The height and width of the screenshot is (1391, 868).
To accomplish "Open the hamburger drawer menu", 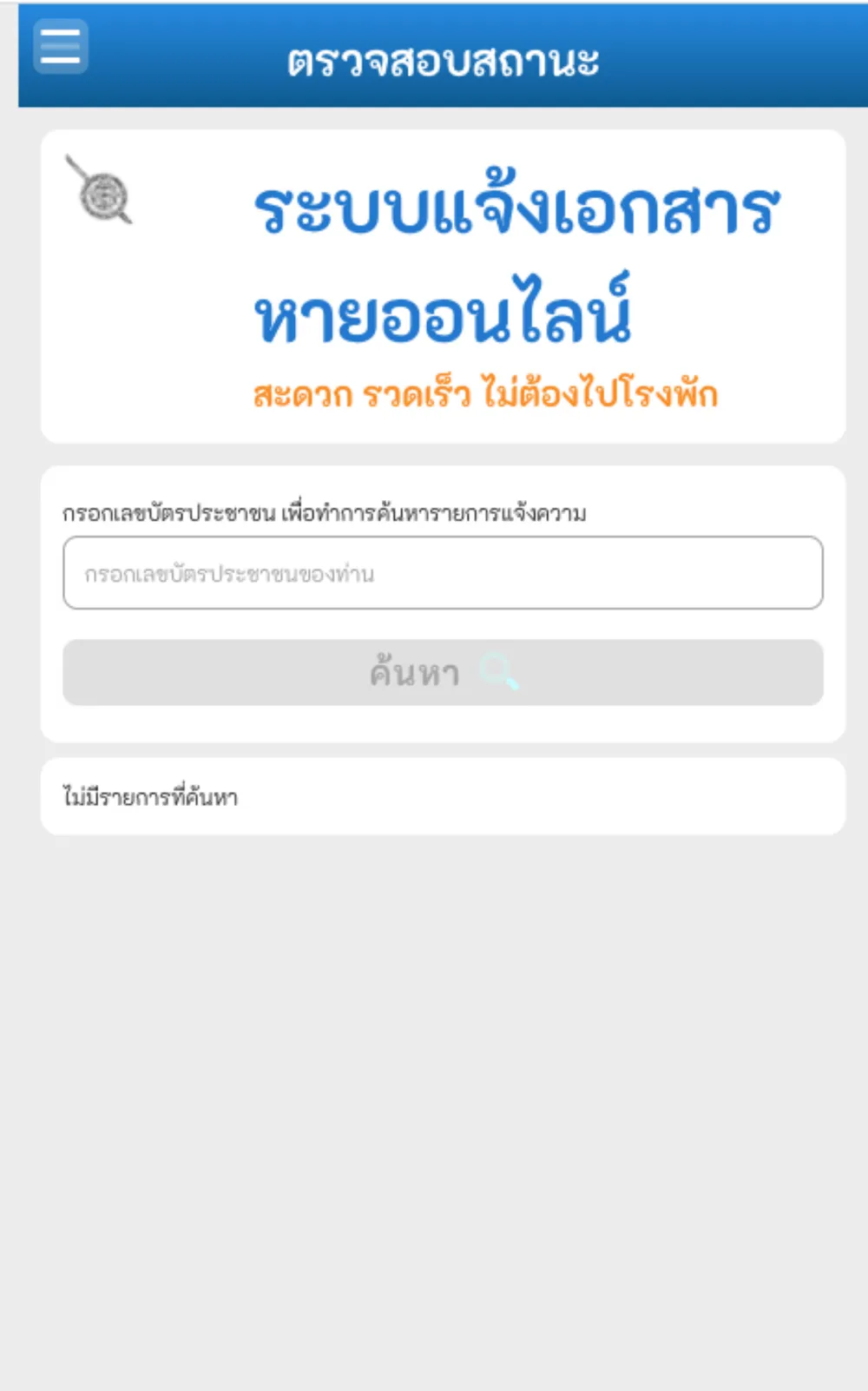I will point(60,46).
